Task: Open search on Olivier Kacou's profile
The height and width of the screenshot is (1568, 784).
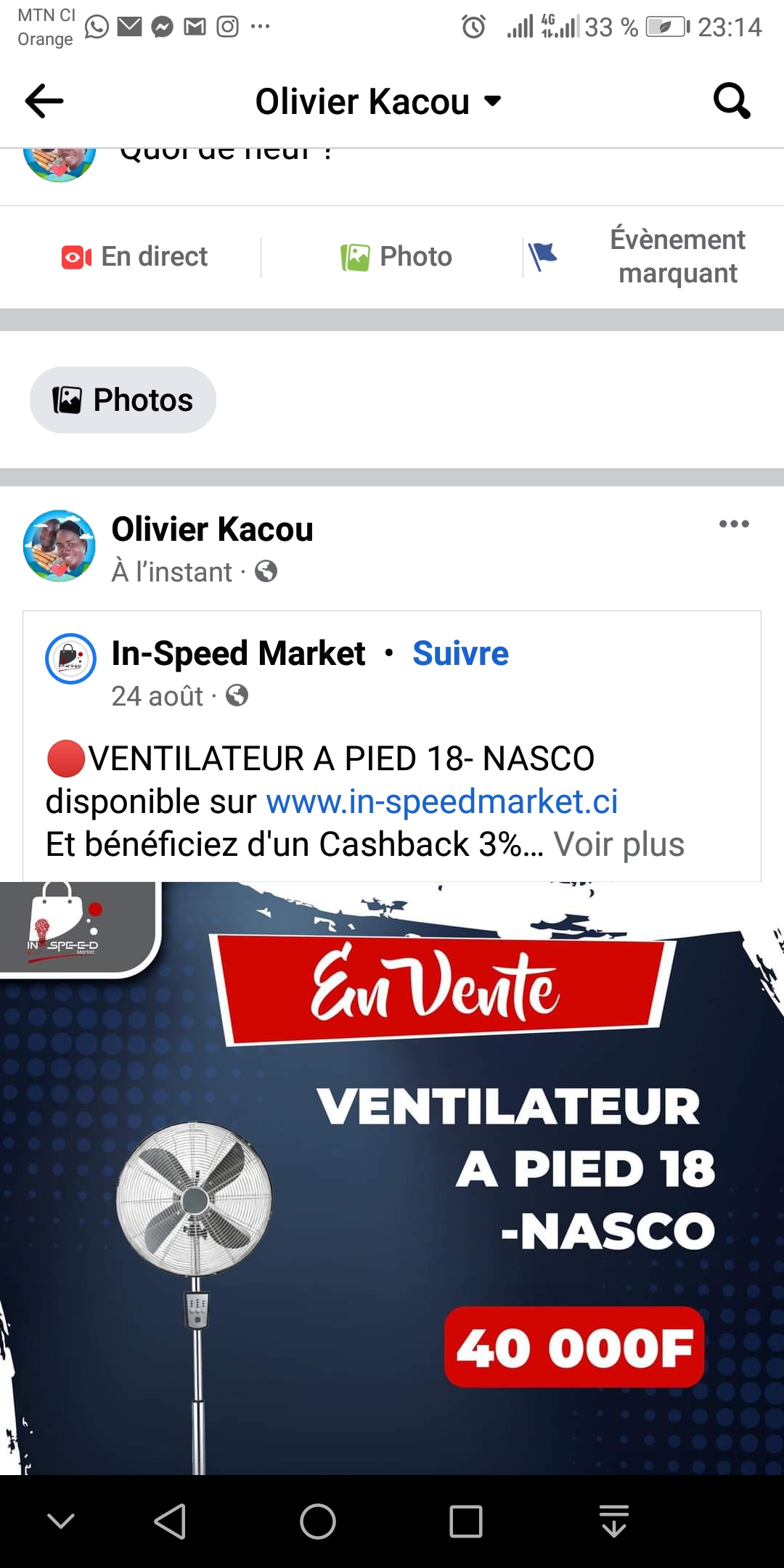Action: point(731,101)
